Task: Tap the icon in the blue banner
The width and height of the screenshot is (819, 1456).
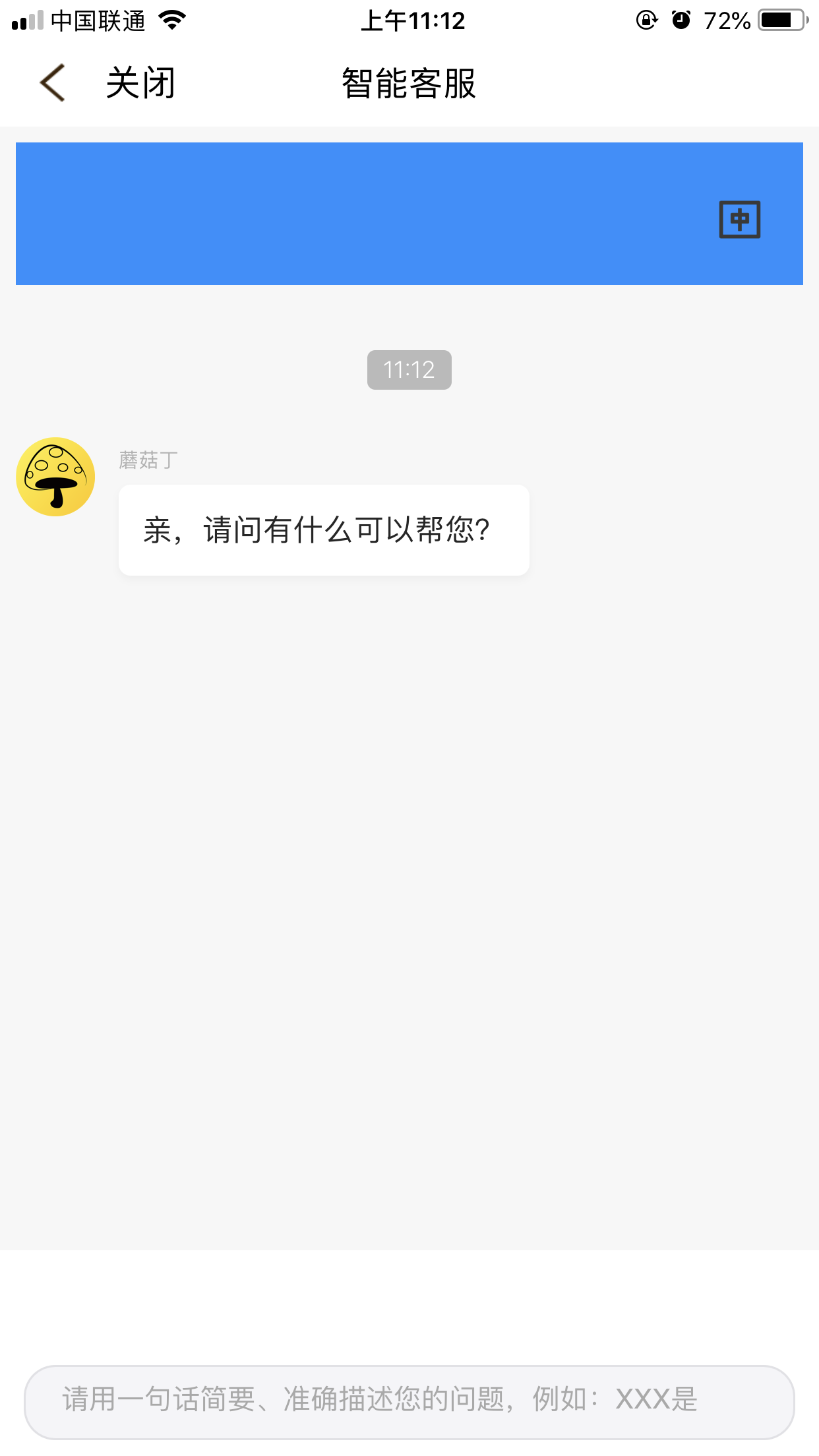Action: pos(739,219)
